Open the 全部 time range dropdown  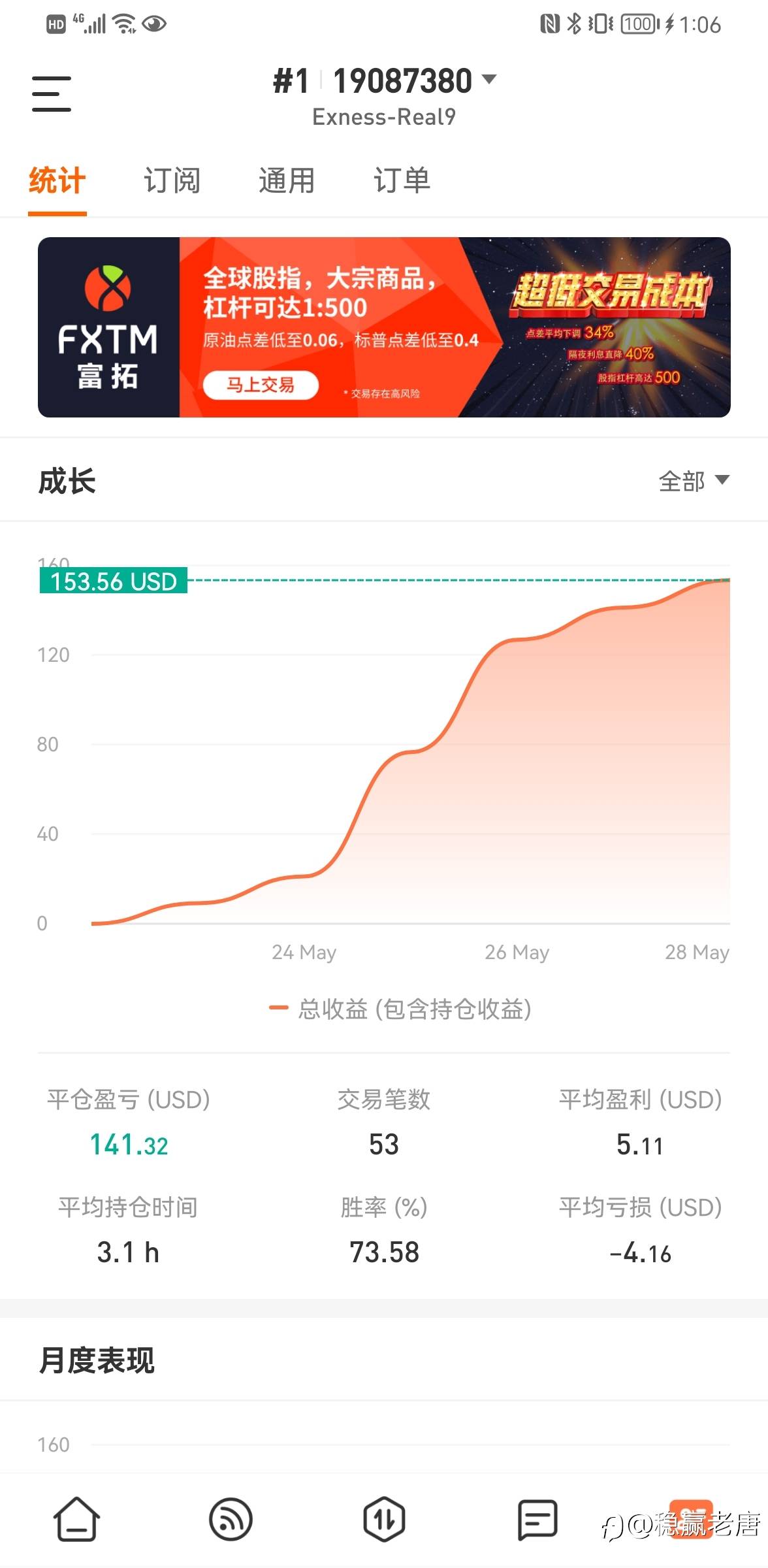pos(694,482)
